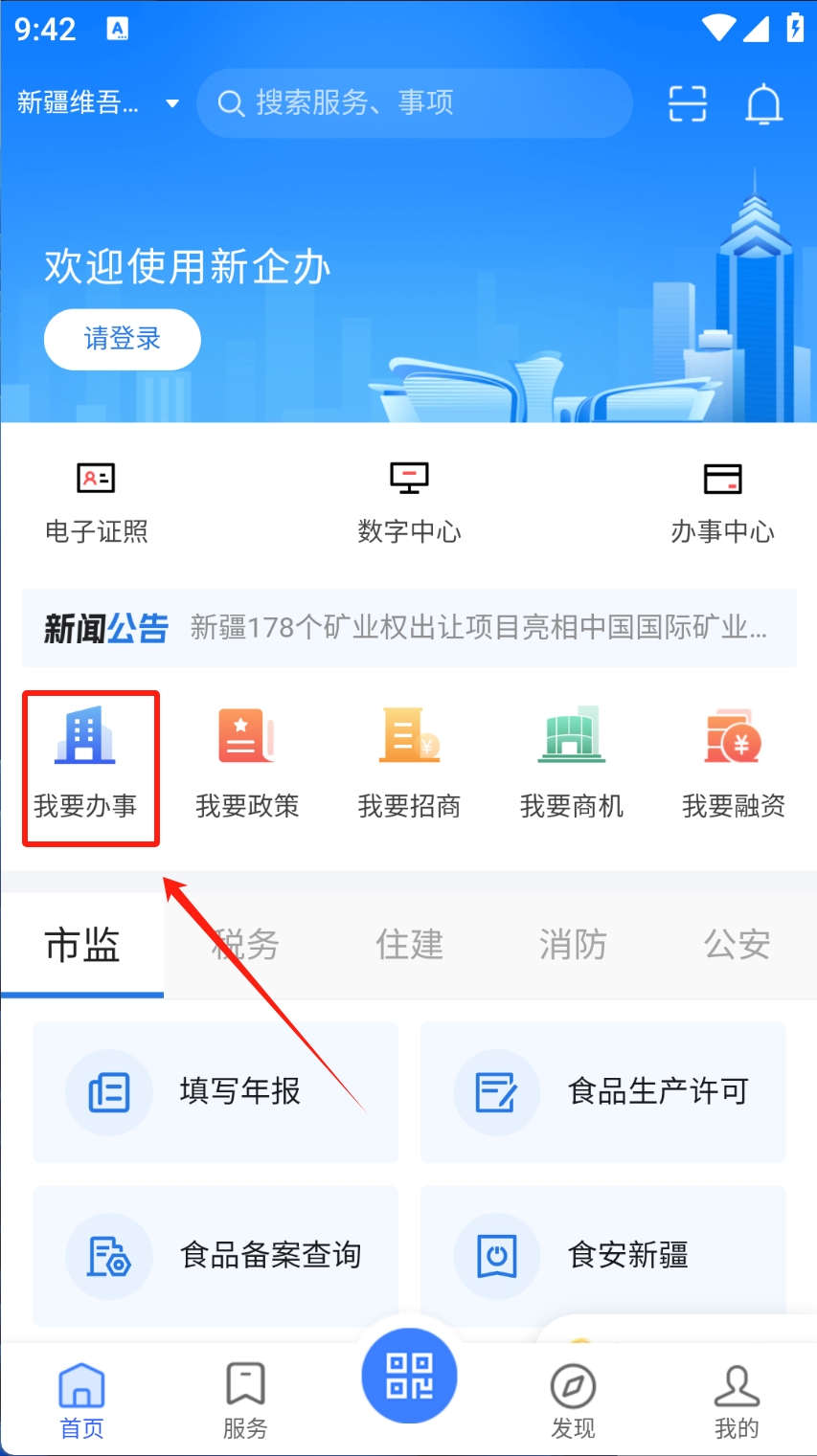
Task: Tap the center QR code button
Action: tap(409, 1376)
